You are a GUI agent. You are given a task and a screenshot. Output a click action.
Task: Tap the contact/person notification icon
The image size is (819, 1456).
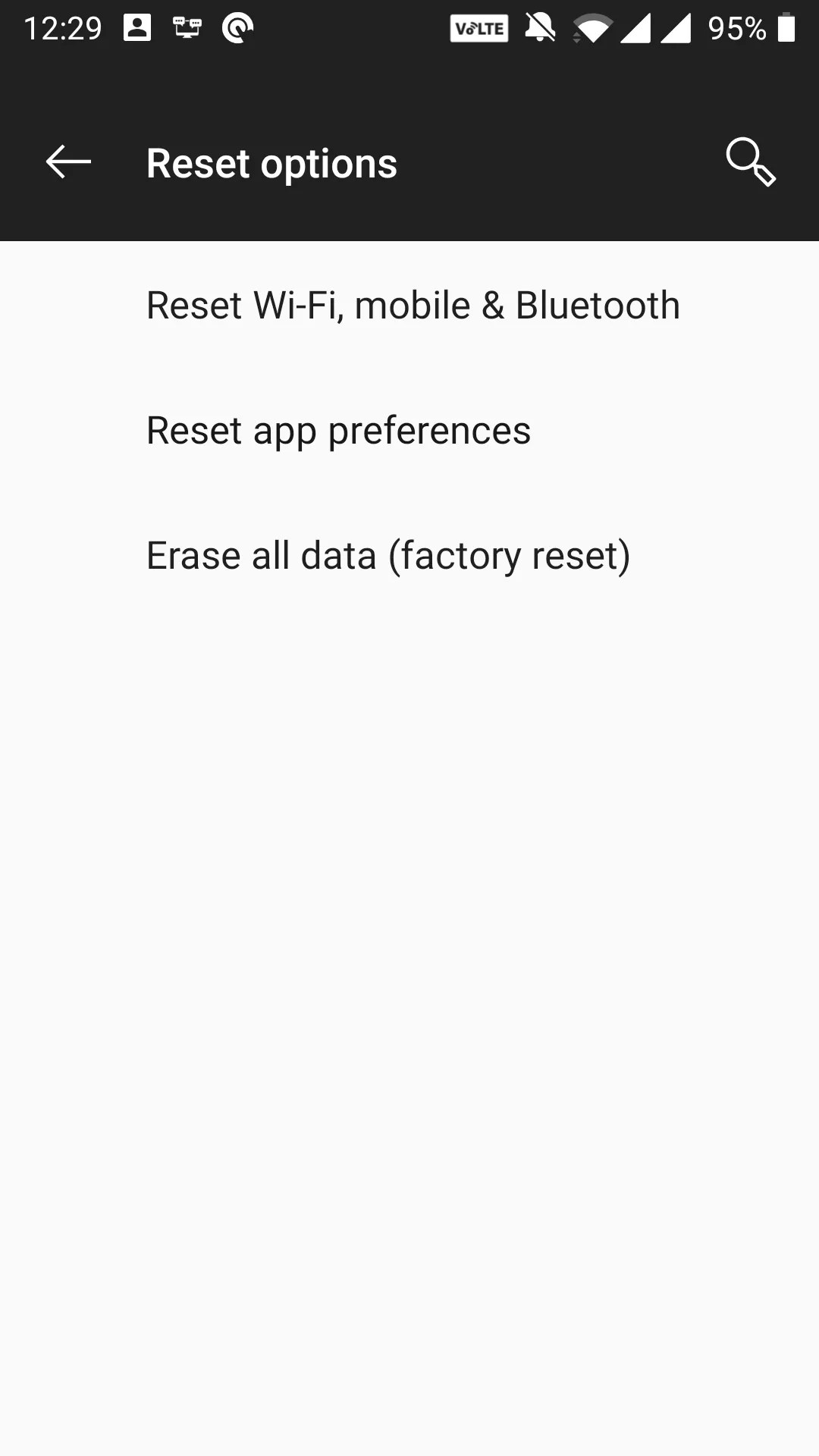pyautogui.click(x=136, y=27)
